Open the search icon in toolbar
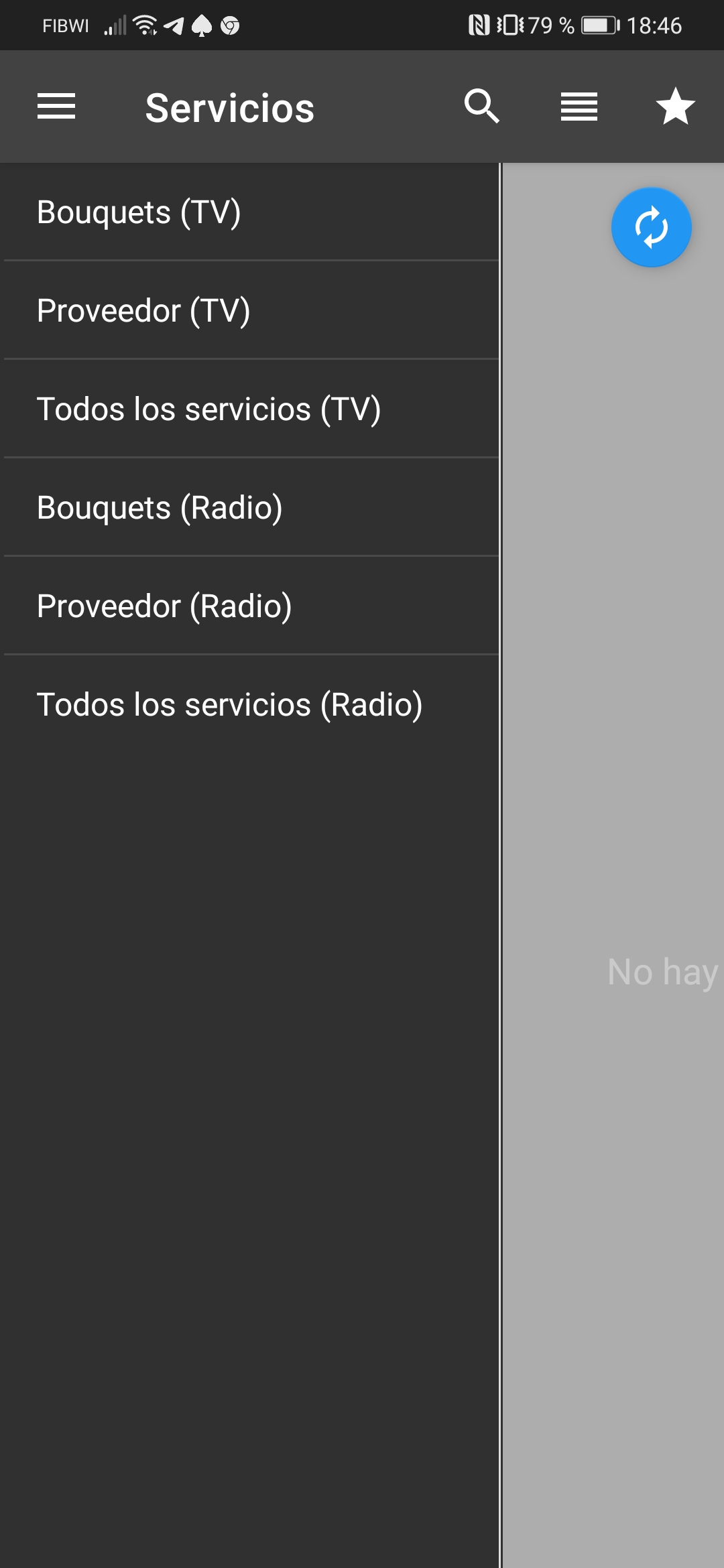The width and height of the screenshot is (724, 1568). (x=482, y=107)
